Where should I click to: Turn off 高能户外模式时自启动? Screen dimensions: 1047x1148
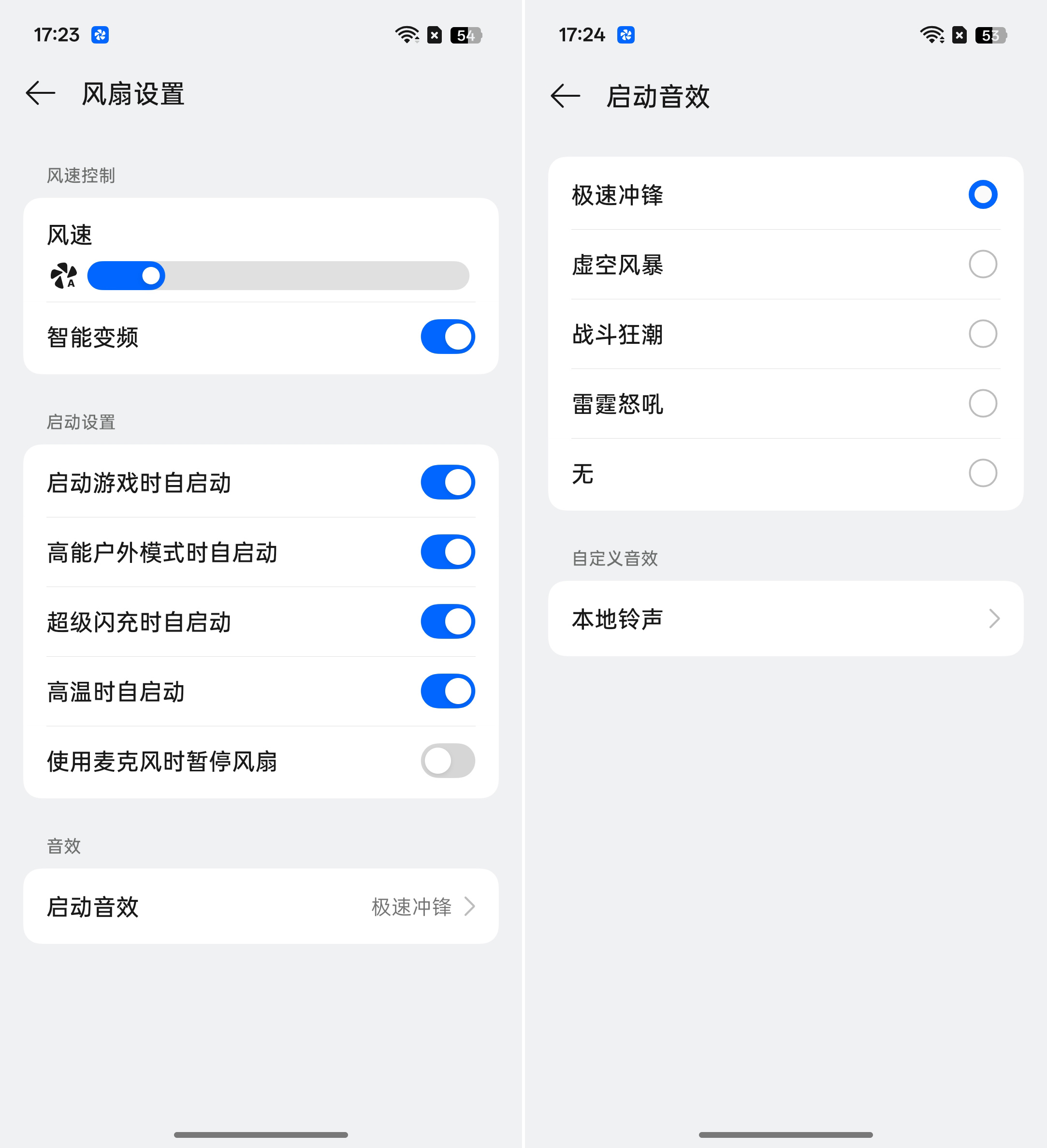pyautogui.click(x=448, y=552)
